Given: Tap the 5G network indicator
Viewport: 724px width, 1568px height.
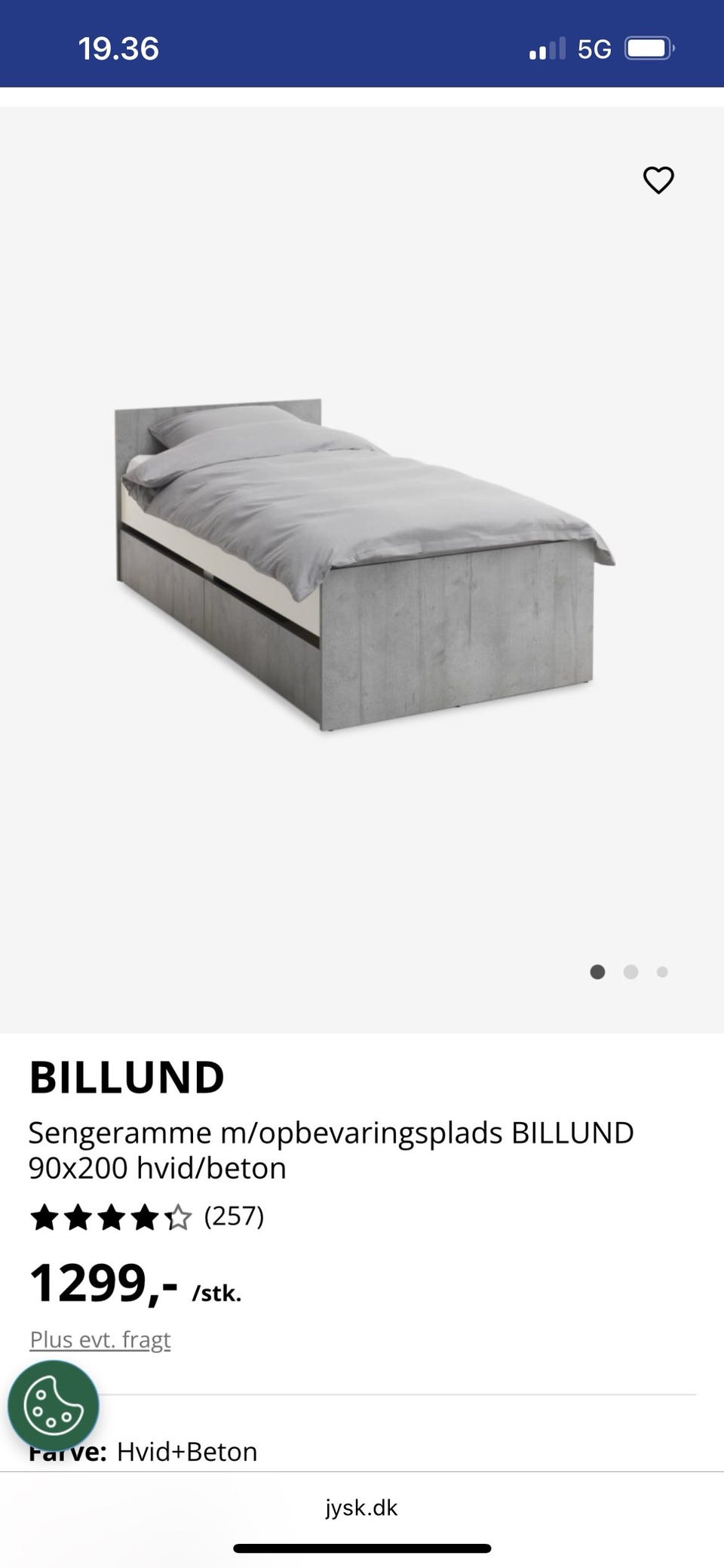Looking at the screenshot, I should (596, 48).
